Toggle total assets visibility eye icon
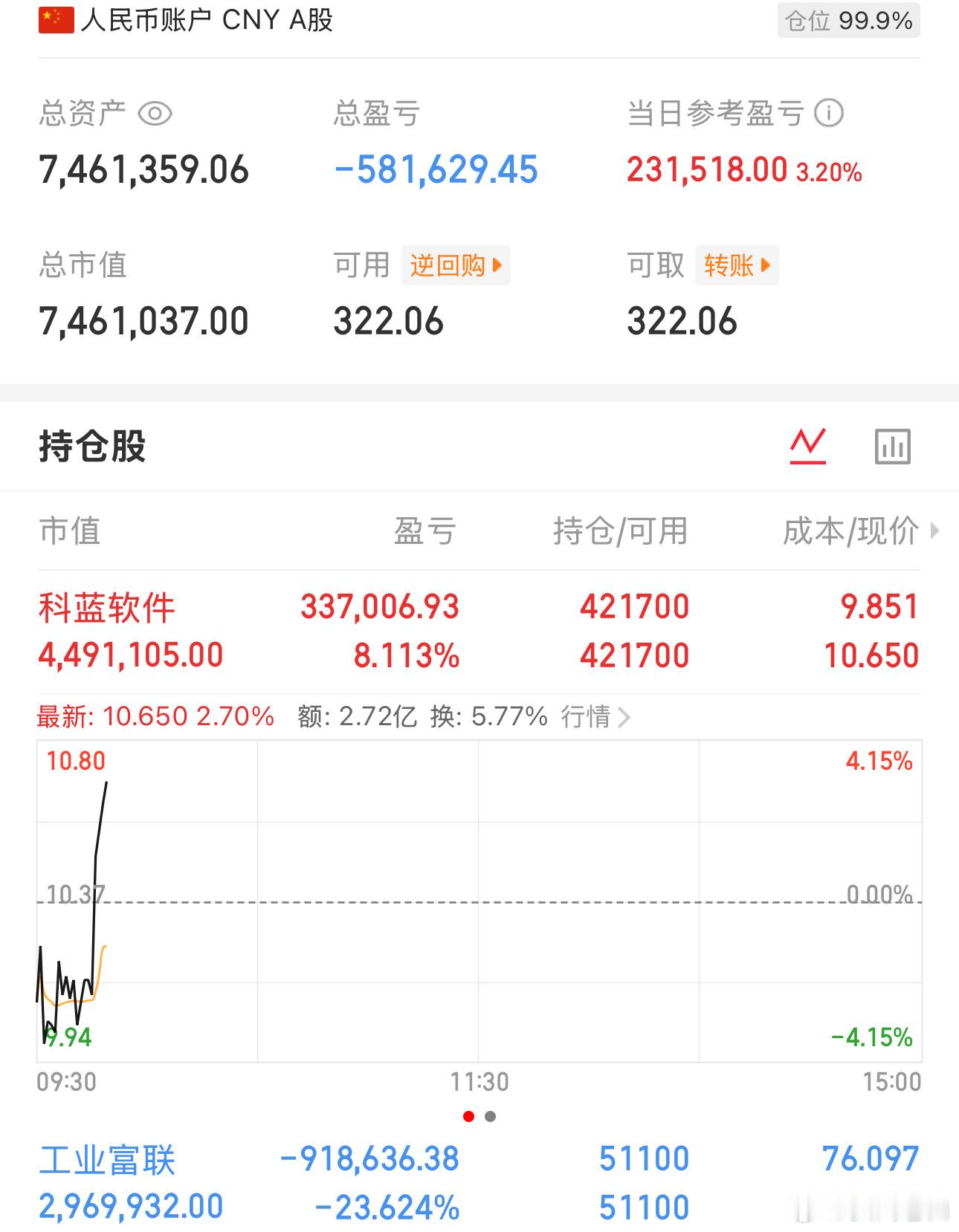 (155, 114)
